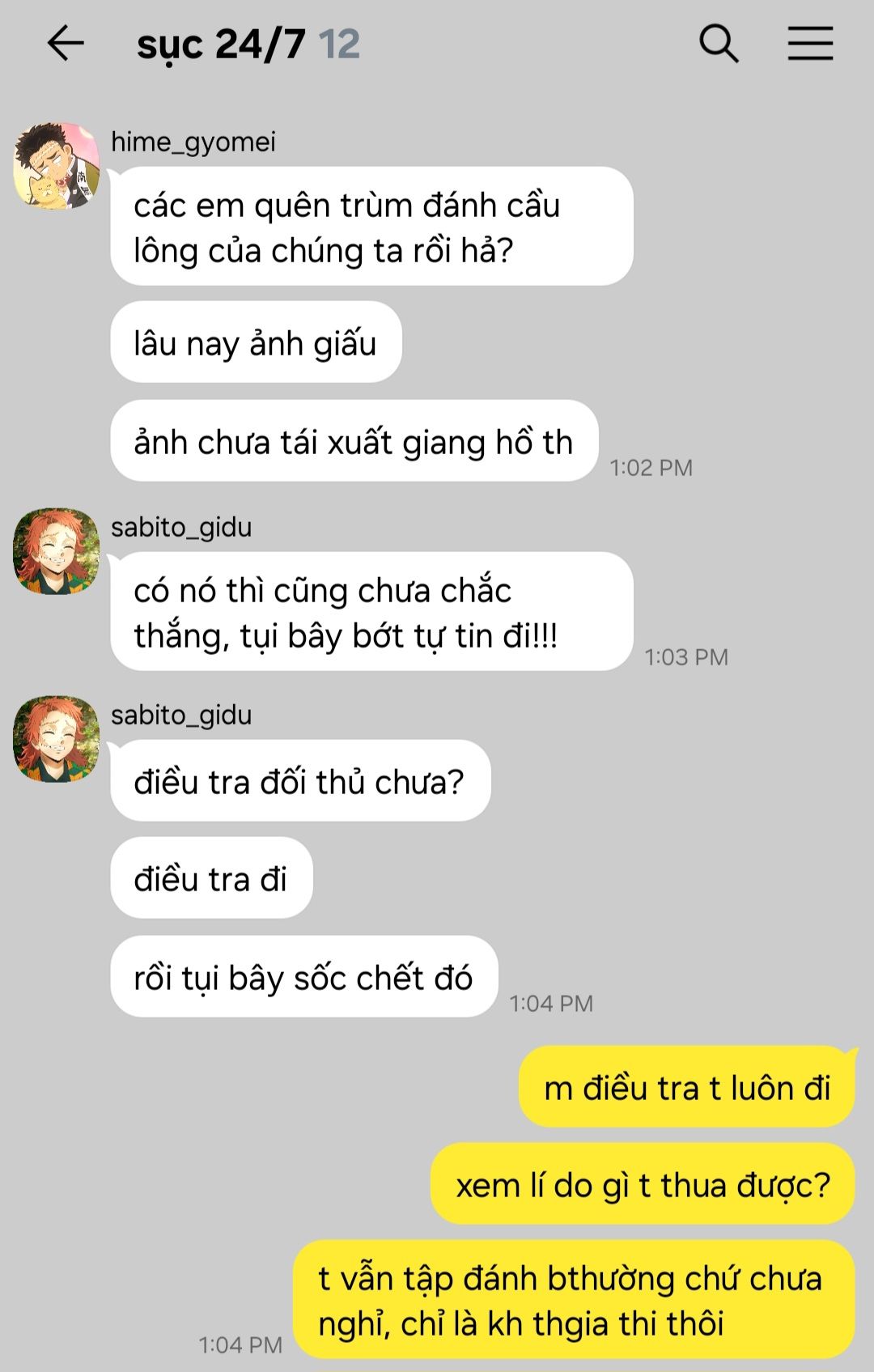Search within this group chat
Screen dimensions: 874x1372
(719, 44)
